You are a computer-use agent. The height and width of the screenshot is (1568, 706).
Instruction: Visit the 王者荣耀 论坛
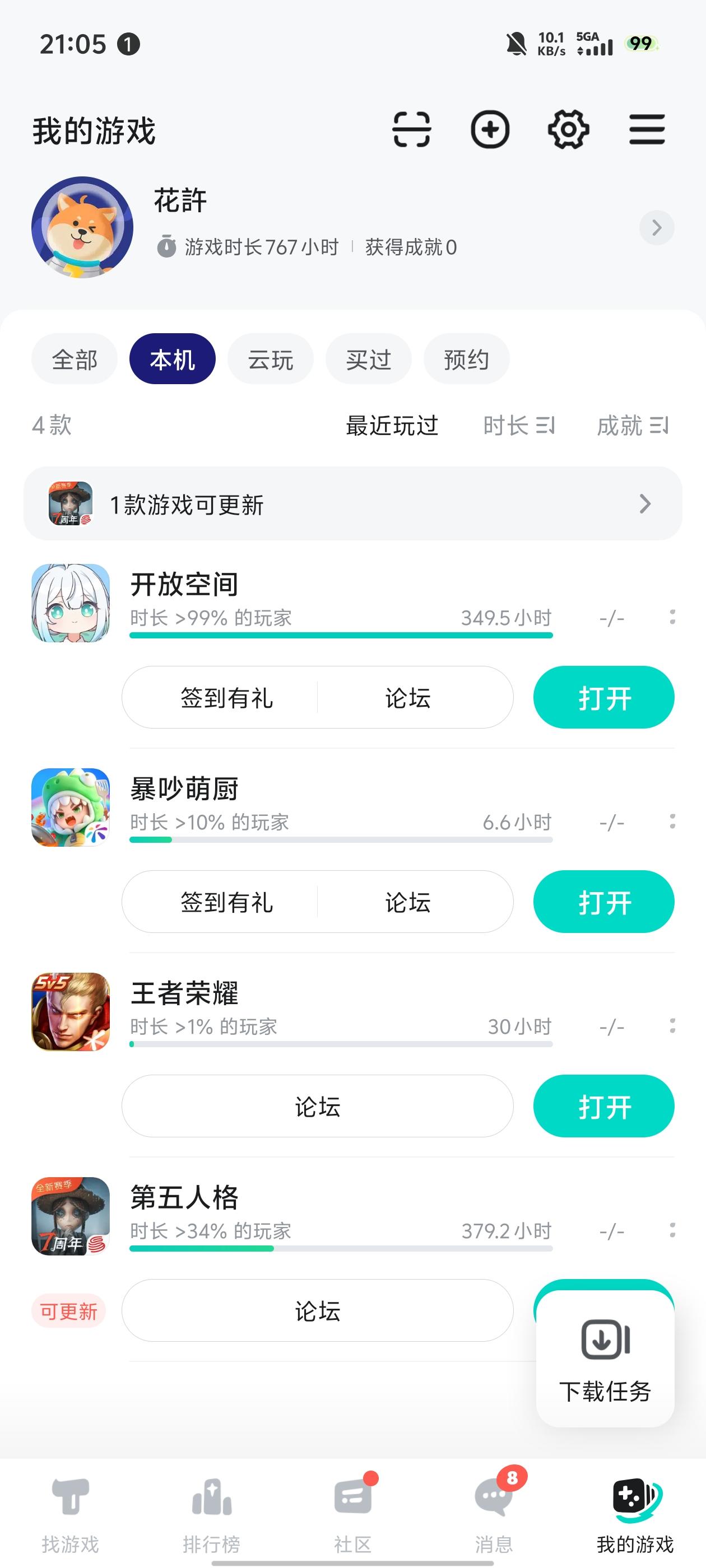pos(317,1107)
